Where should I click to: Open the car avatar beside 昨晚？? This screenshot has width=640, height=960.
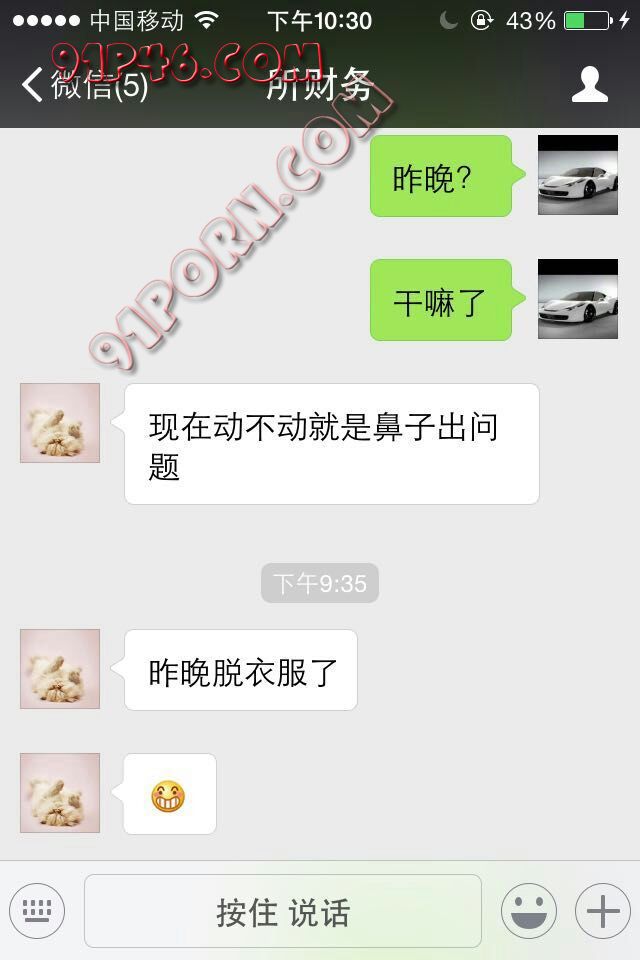click(578, 175)
